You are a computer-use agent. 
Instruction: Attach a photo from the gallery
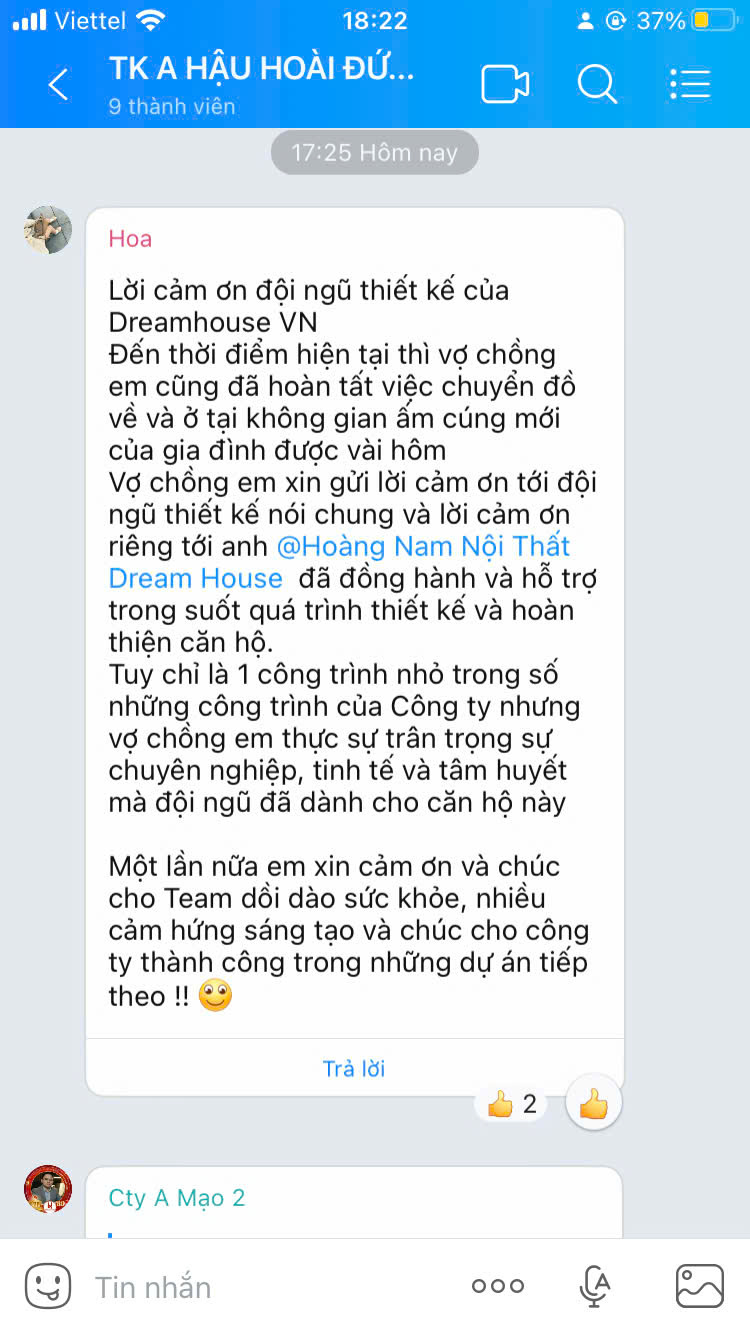point(699,1286)
